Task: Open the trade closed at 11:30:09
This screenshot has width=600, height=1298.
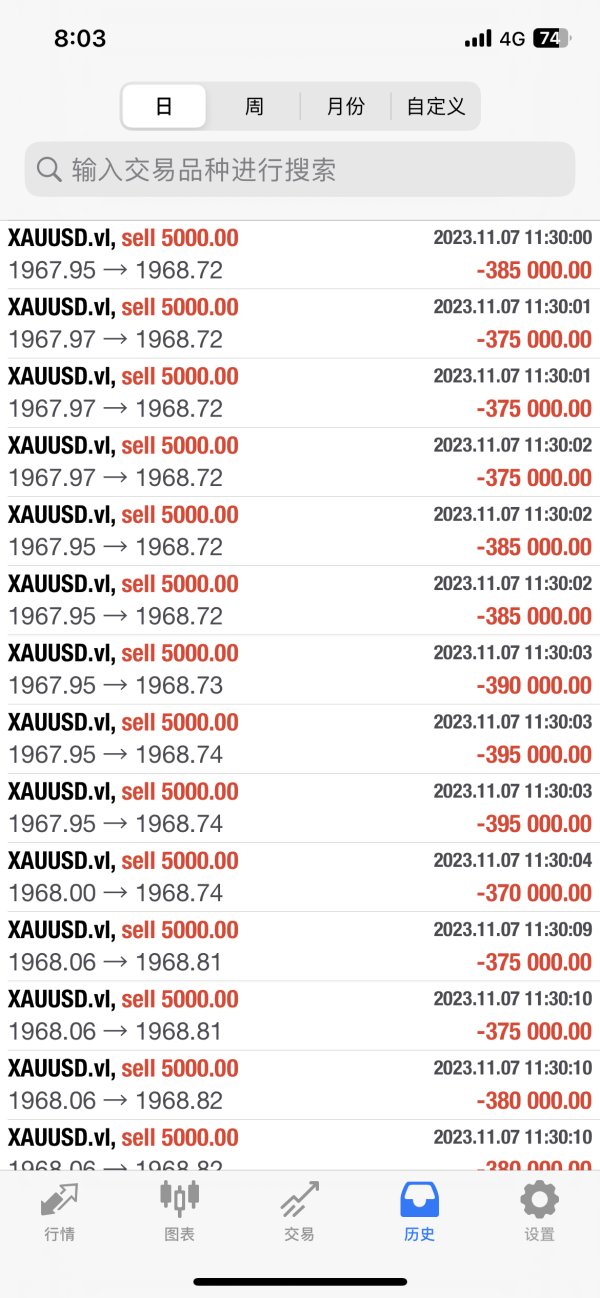Action: pyautogui.click(x=300, y=946)
